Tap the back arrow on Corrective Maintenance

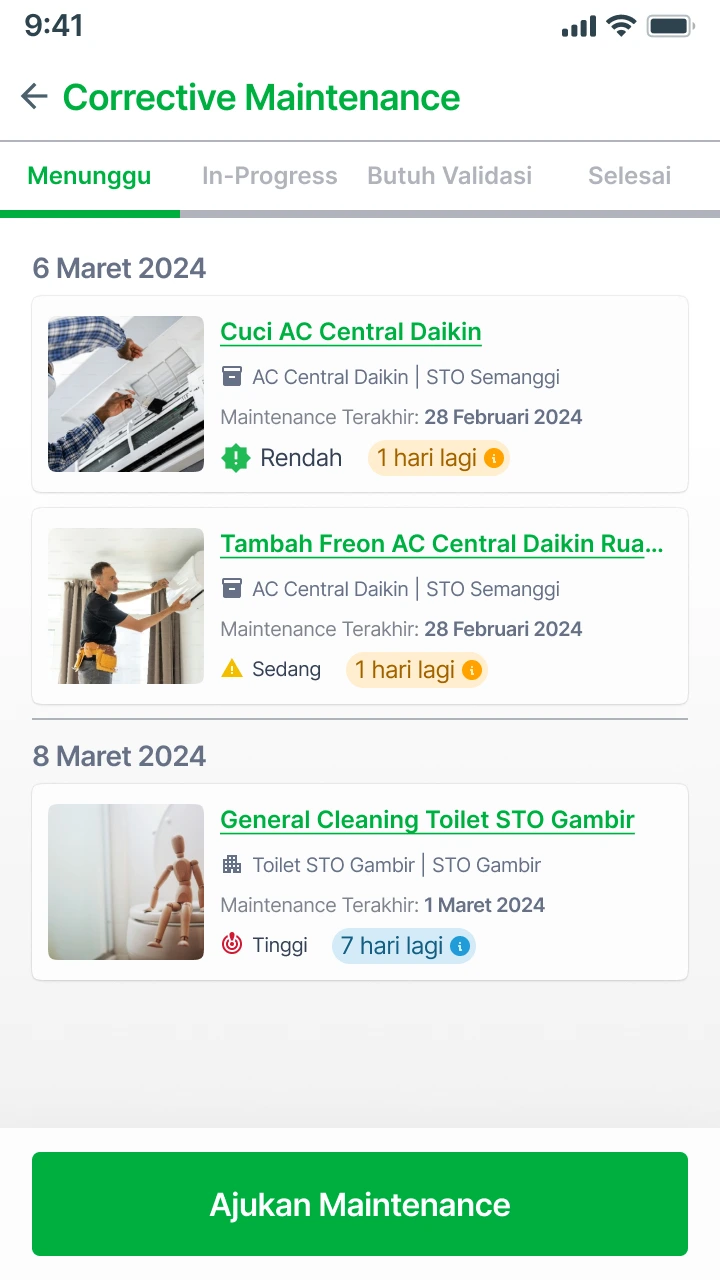tap(34, 96)
